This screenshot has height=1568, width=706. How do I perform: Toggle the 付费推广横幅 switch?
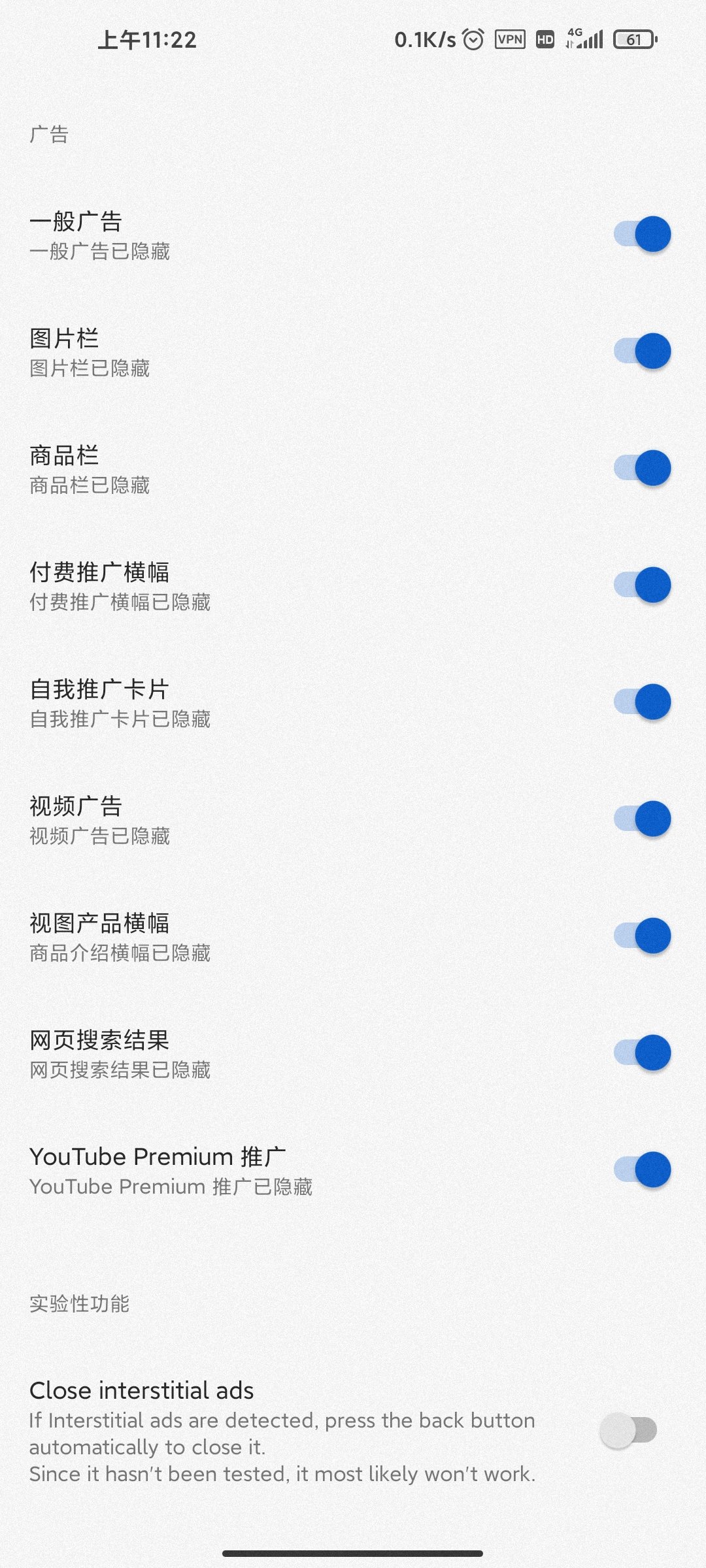(642, 585)
